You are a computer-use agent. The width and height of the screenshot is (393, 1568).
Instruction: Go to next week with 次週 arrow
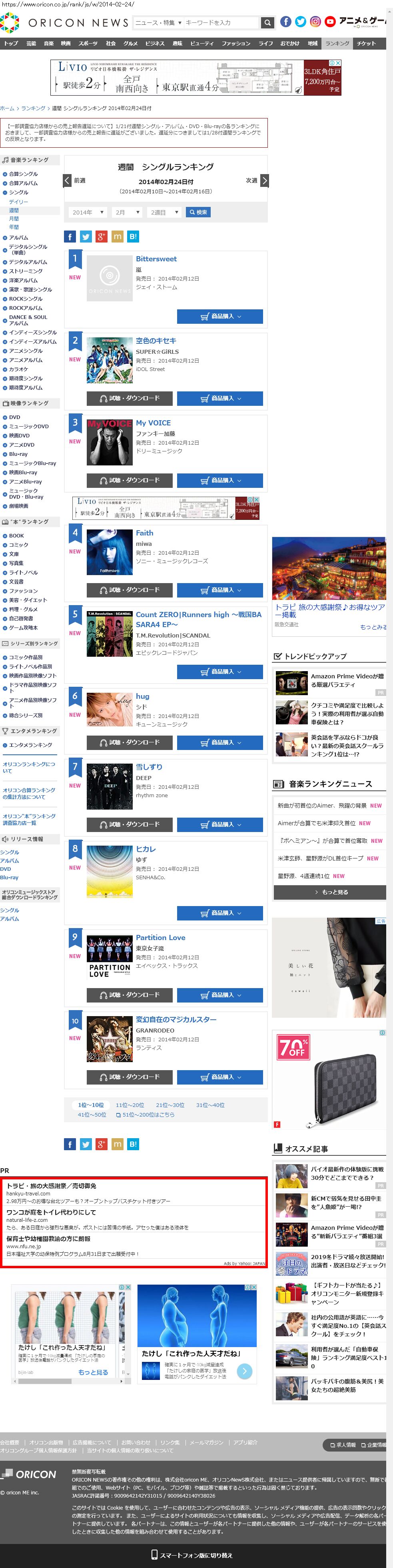click(x=264, y=181)
